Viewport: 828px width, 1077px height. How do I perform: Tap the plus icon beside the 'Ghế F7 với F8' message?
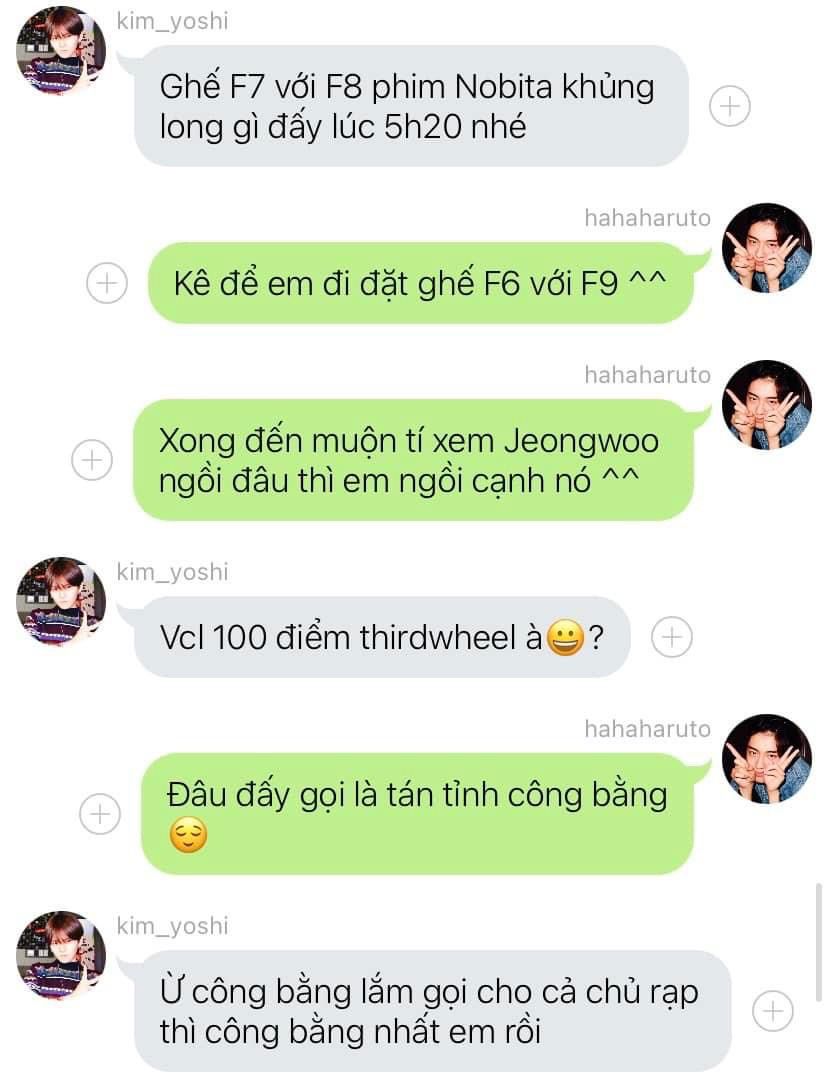point(730,107)
